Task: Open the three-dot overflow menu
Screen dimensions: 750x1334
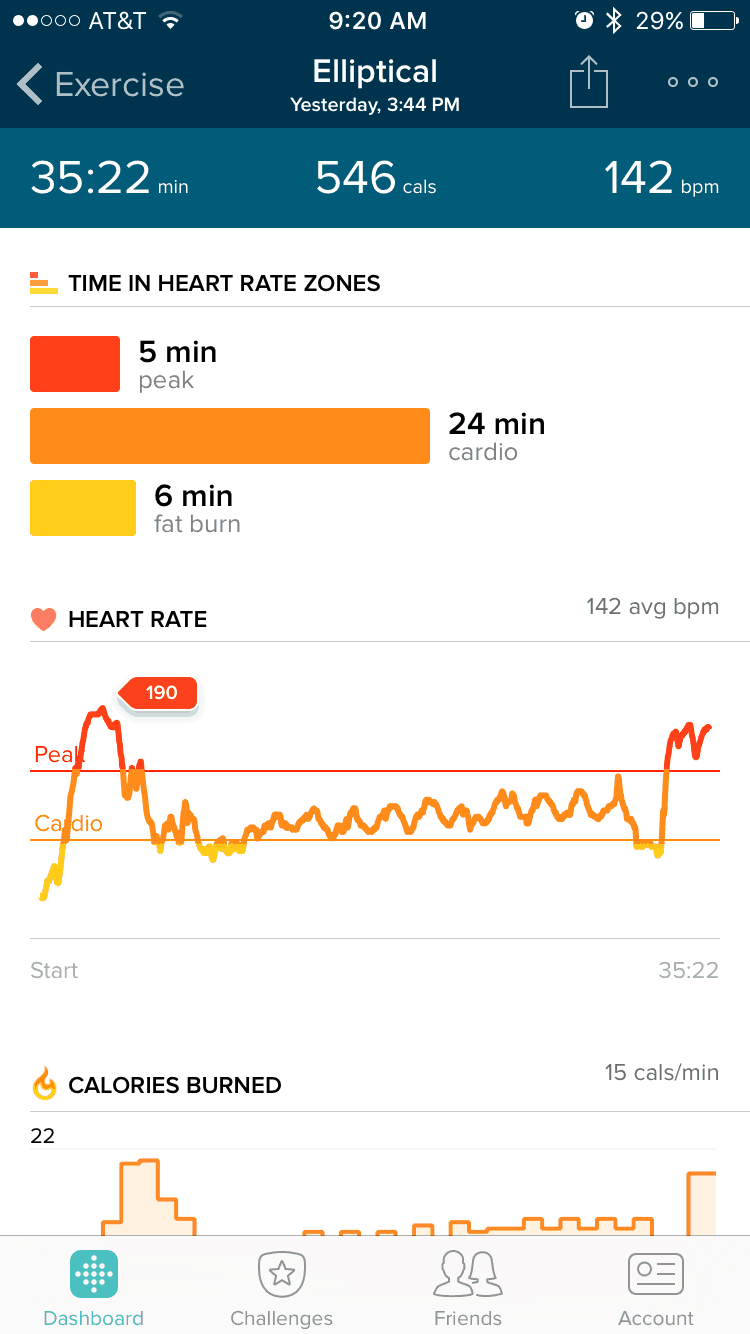Action: pyautogui.click(x=693, y=82)
